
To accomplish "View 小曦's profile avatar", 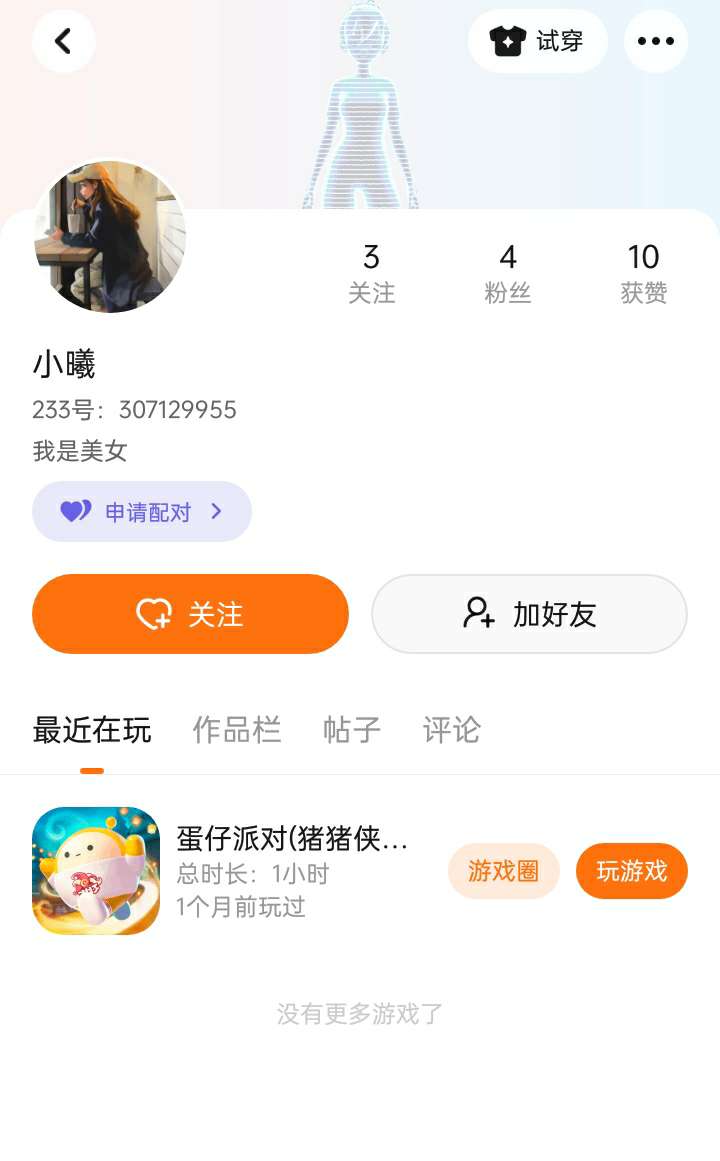I will tap(110, 237).
